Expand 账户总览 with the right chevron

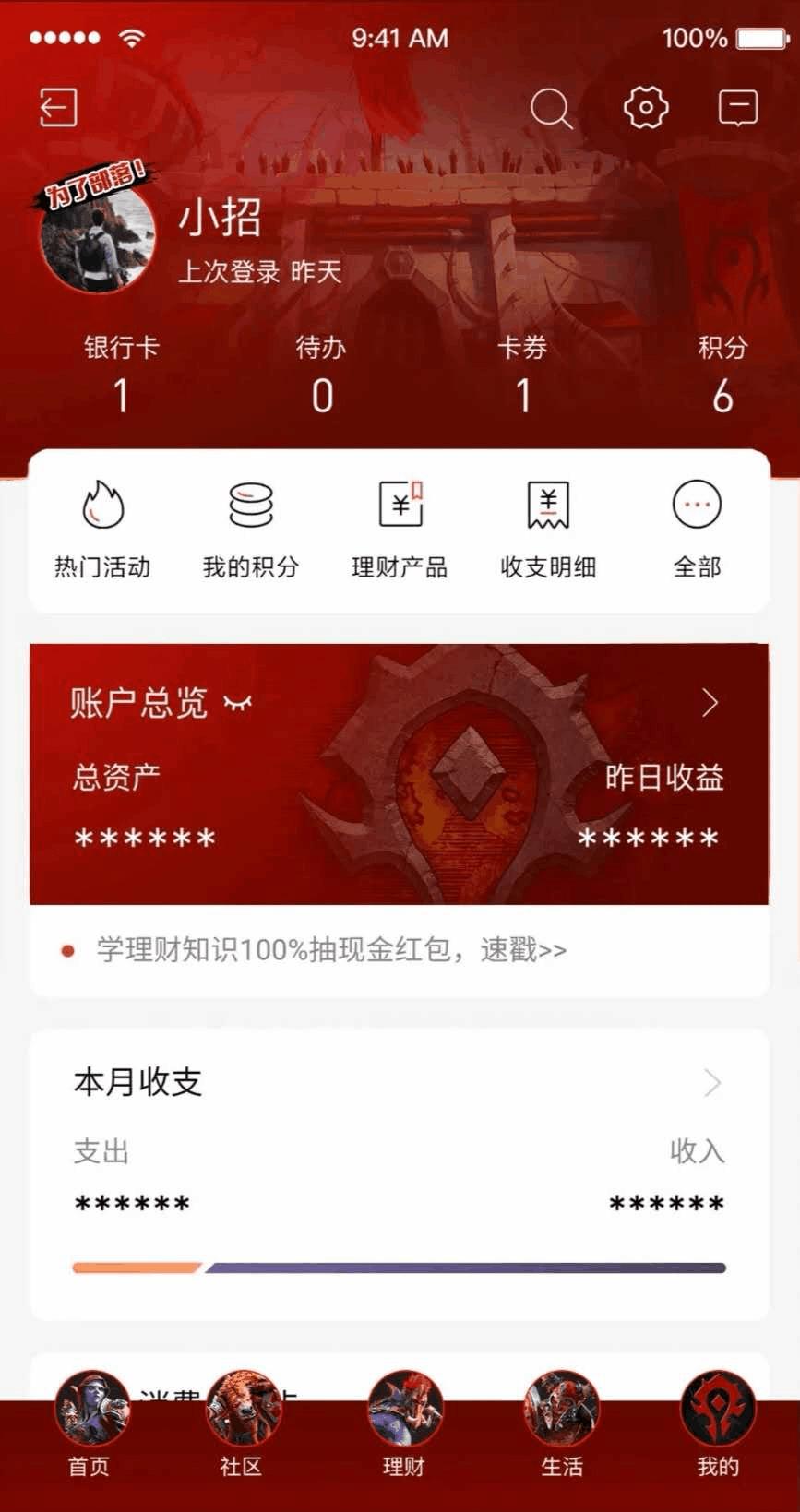710,703
